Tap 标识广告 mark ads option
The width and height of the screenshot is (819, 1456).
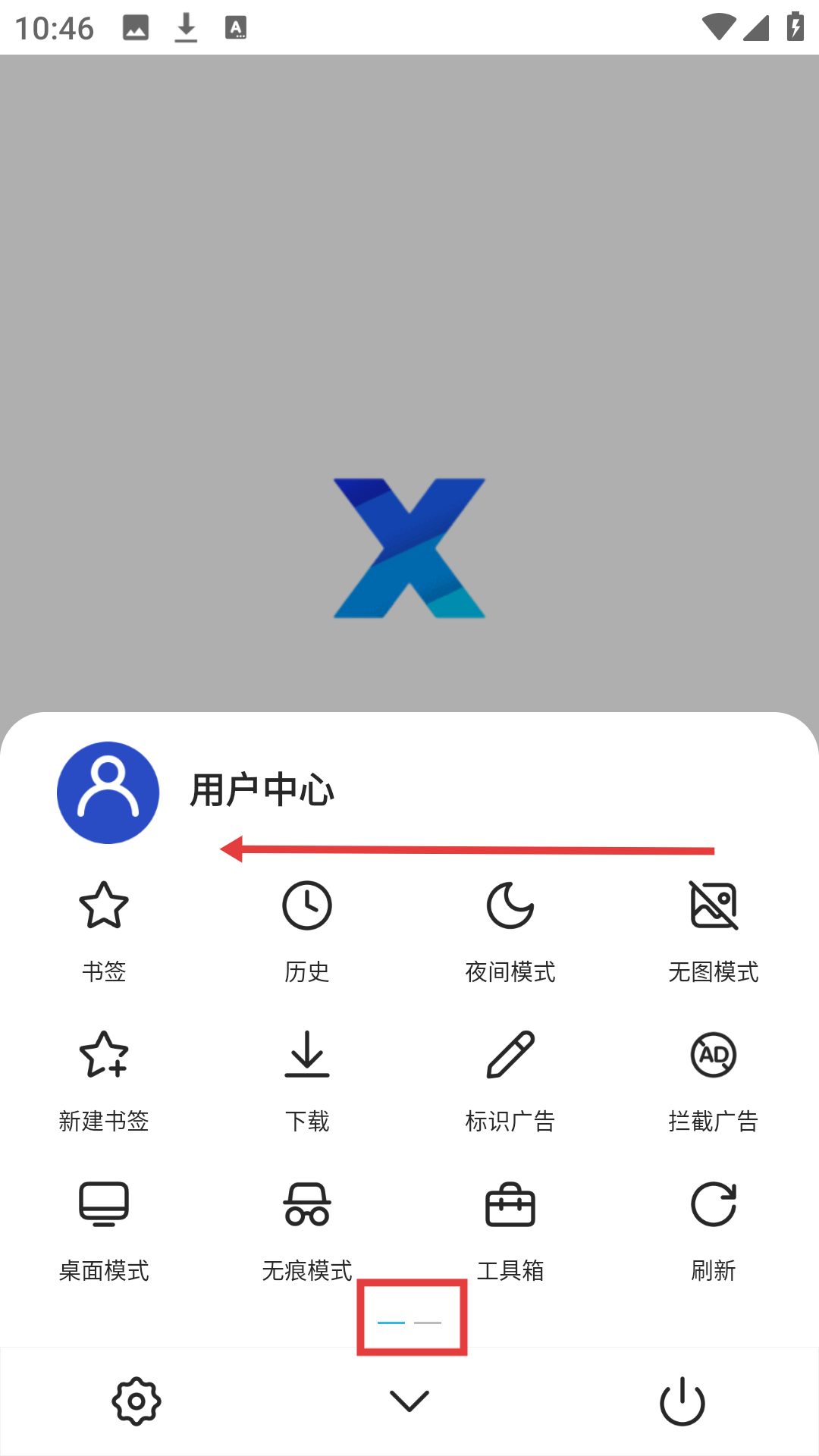[510, 1078]
